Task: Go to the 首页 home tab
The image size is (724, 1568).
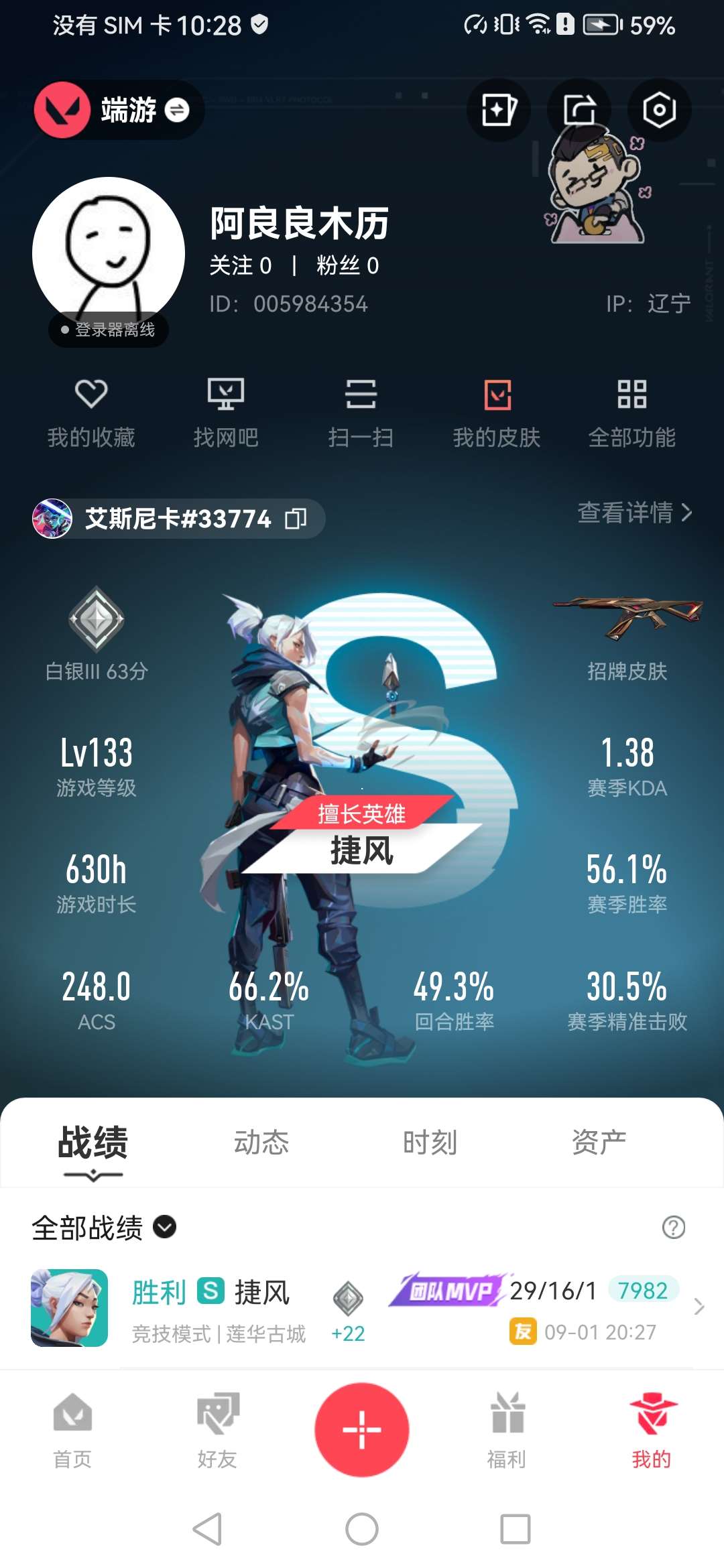Action: [x=72, y=1429]
